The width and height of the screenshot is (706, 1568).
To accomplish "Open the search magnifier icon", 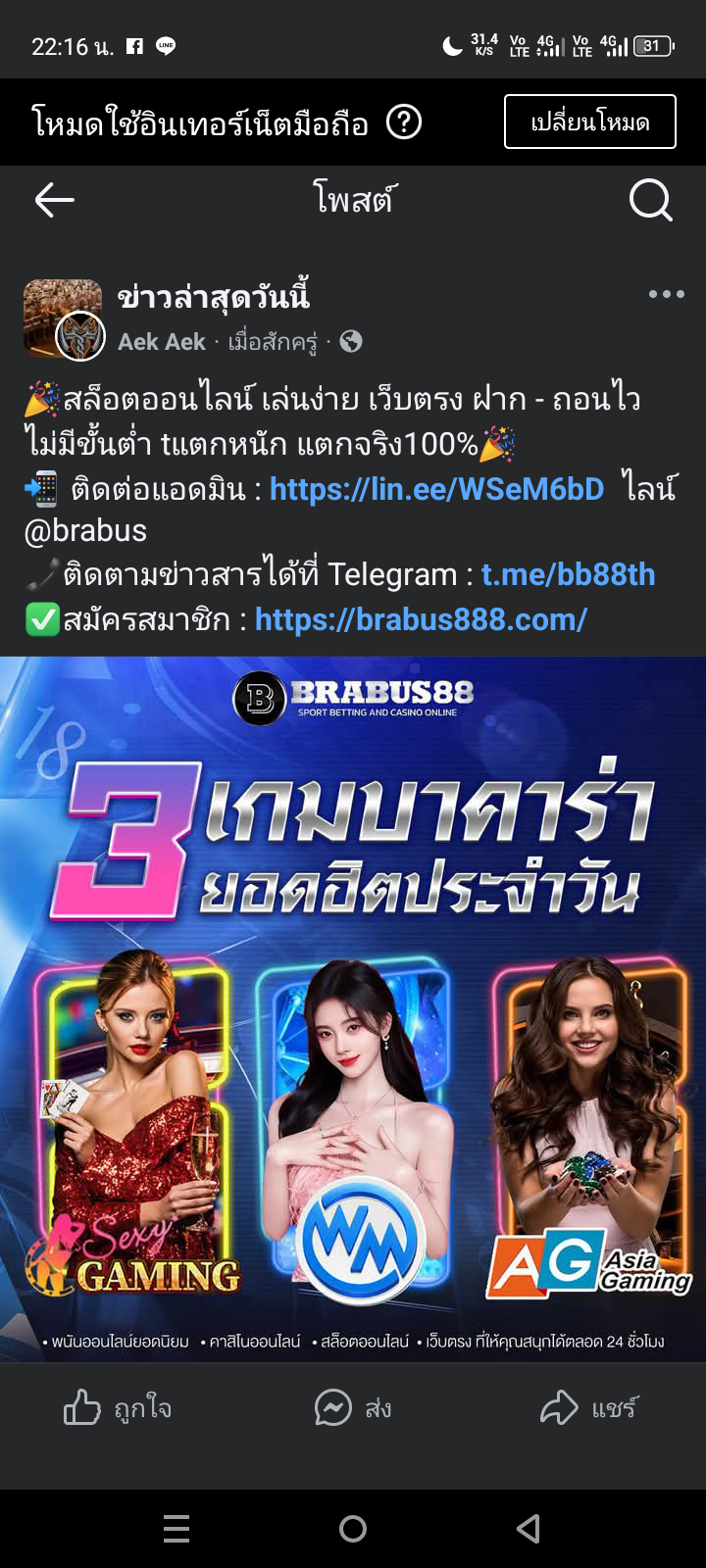I will click(650, 200).
